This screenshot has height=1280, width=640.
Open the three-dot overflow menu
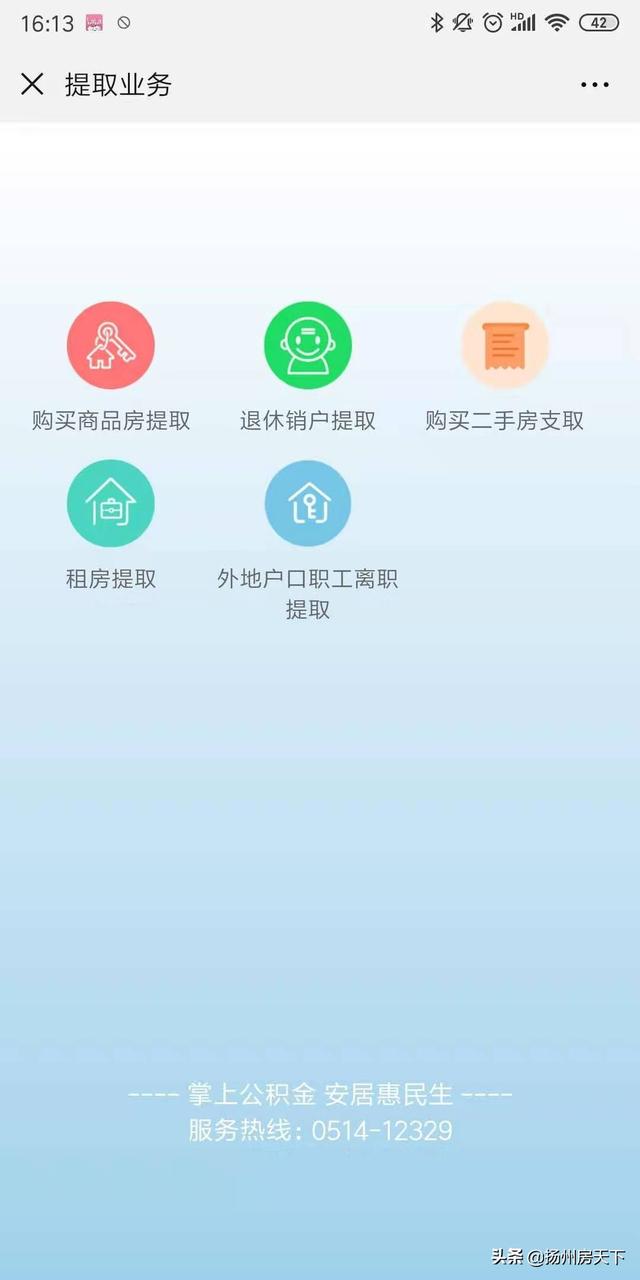click(x=594, y=85)
